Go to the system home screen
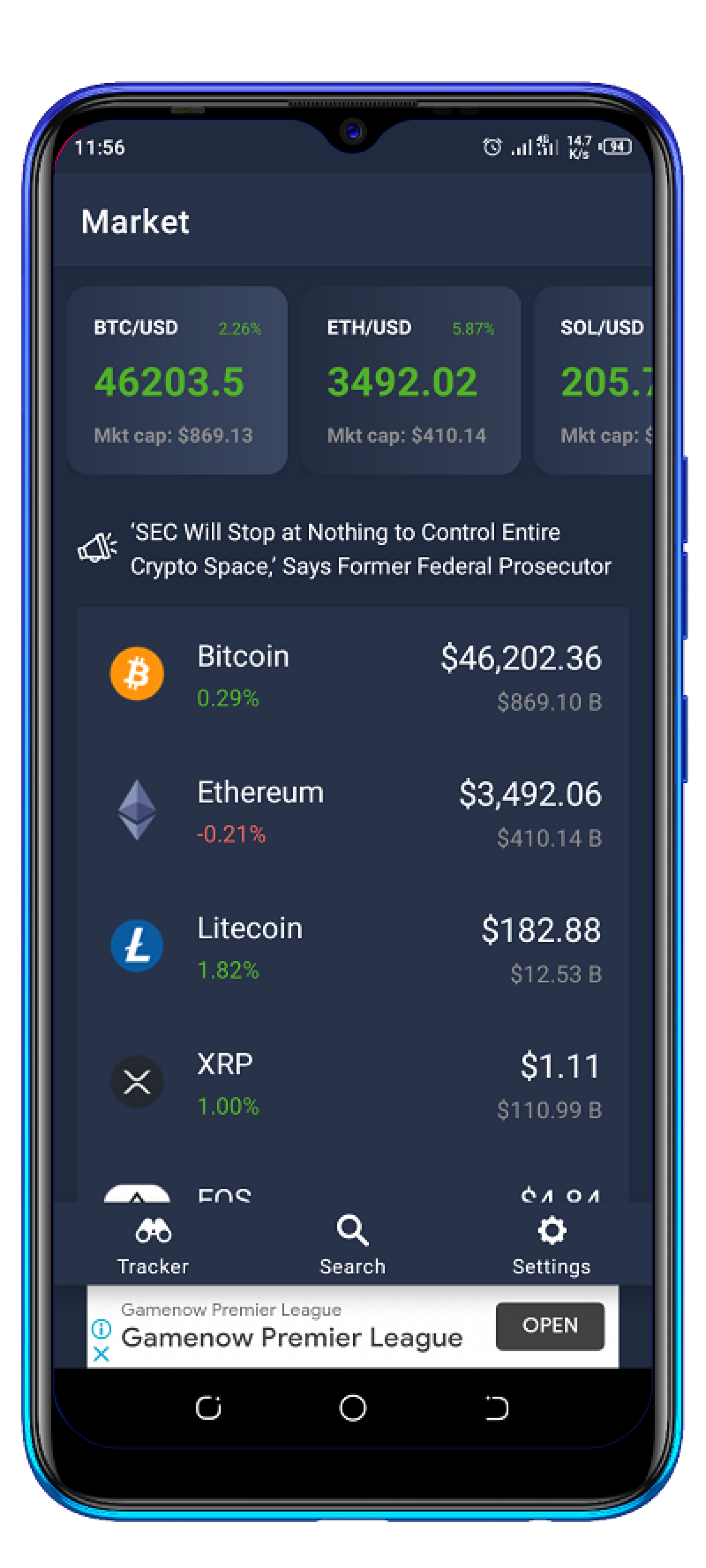 353,1408
